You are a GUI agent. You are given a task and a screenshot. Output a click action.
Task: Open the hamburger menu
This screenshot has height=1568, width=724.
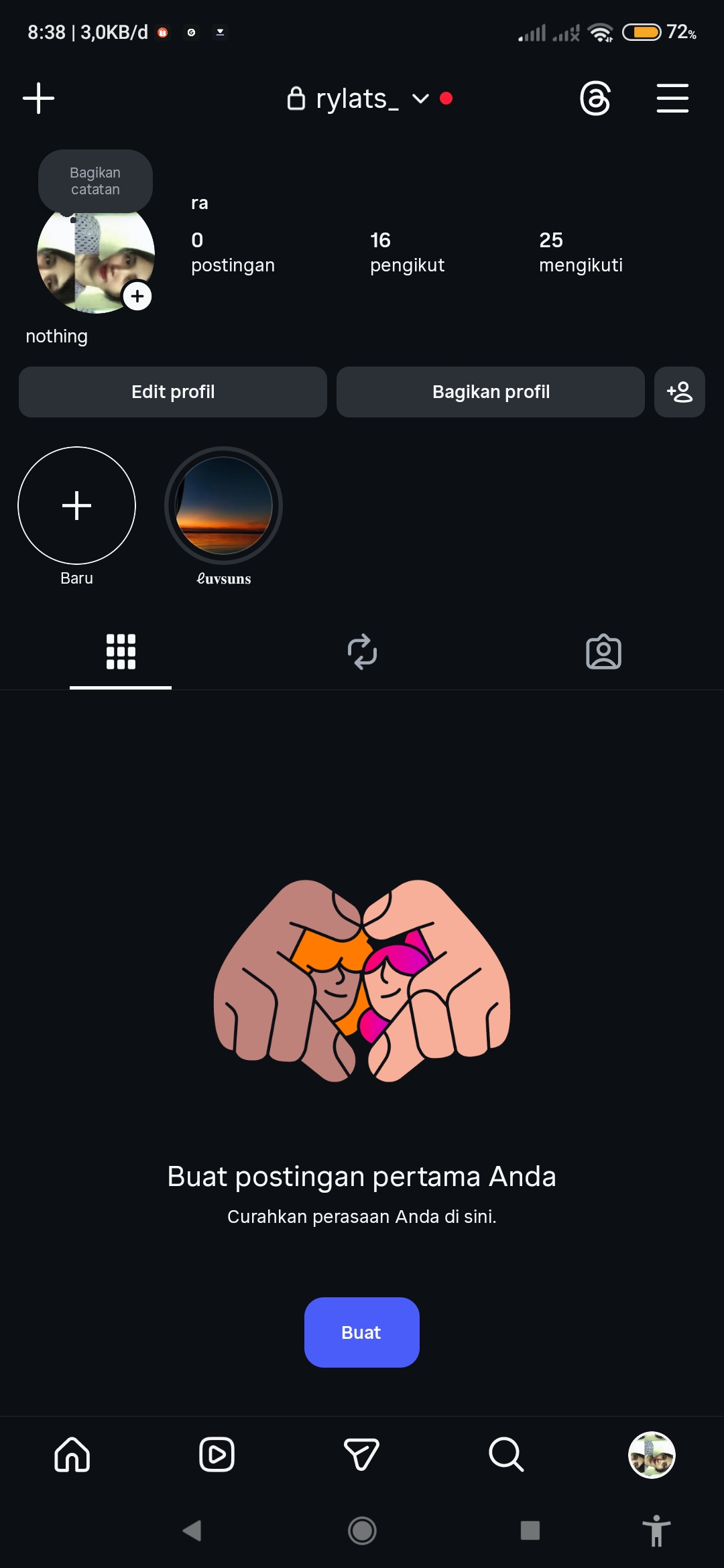click(672, 99)
